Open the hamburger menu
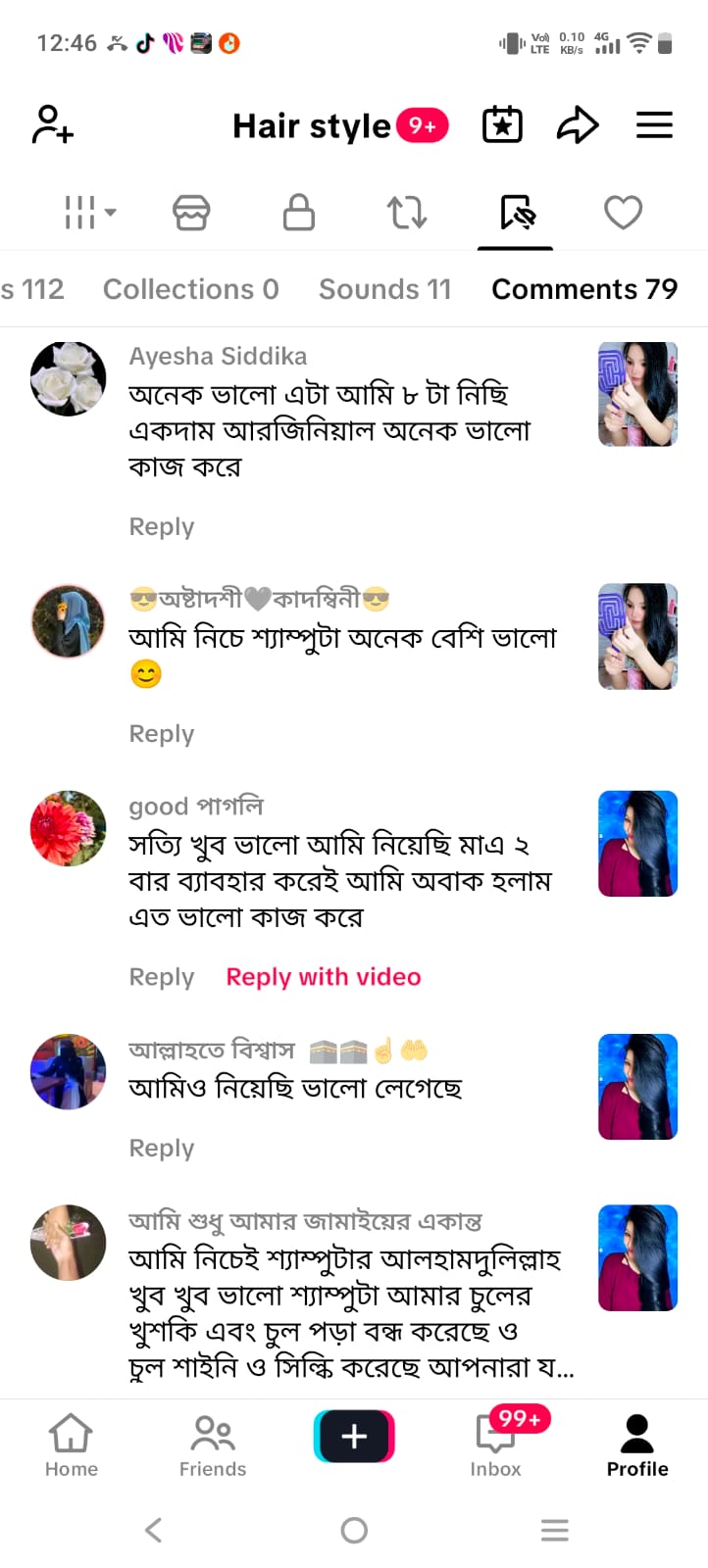This screenshot has width=708, height=1568. click(654, 125)
